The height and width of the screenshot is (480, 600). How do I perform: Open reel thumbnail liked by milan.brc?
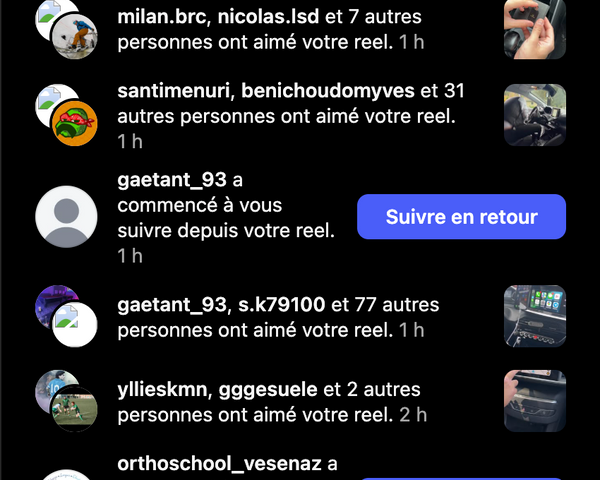coord(534,28)
